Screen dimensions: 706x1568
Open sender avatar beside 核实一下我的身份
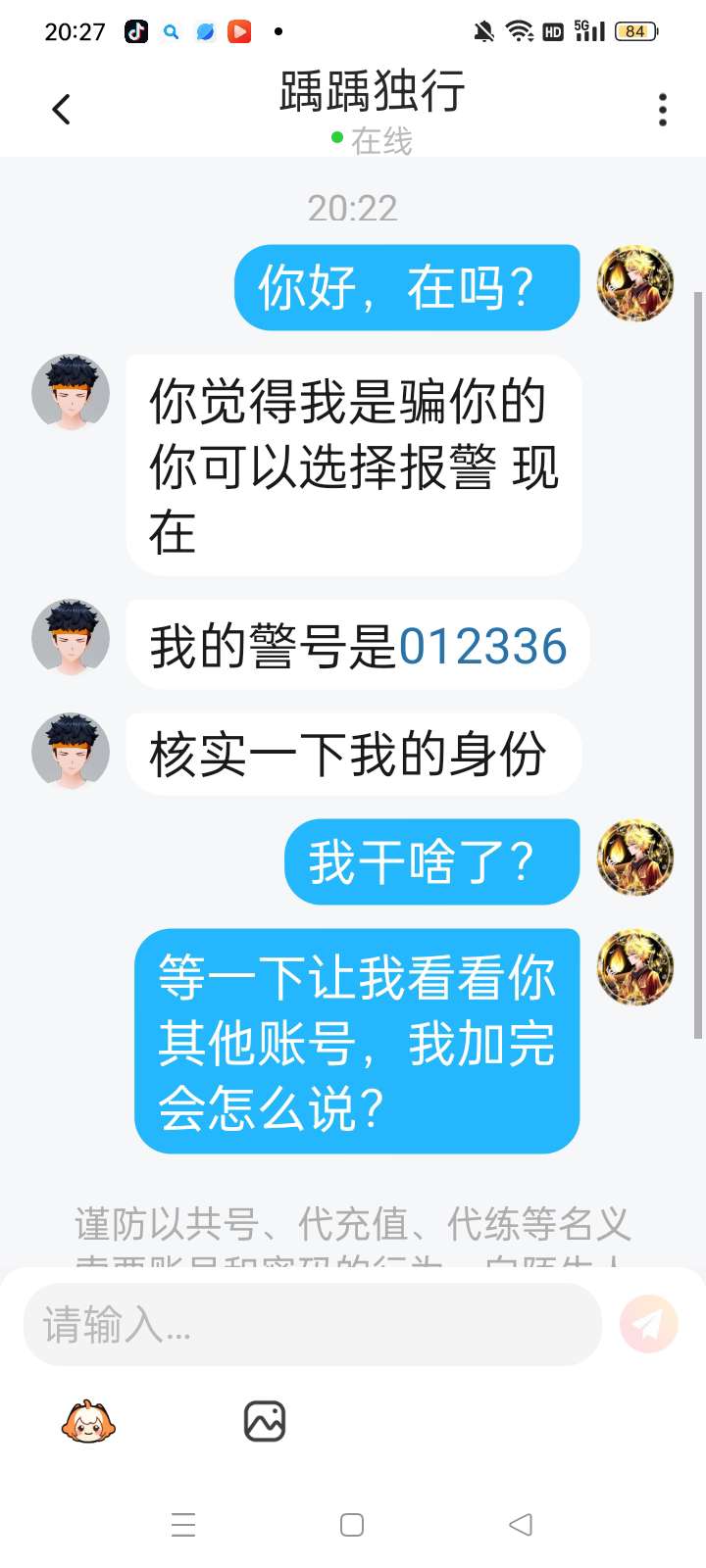tap(71, 752)
